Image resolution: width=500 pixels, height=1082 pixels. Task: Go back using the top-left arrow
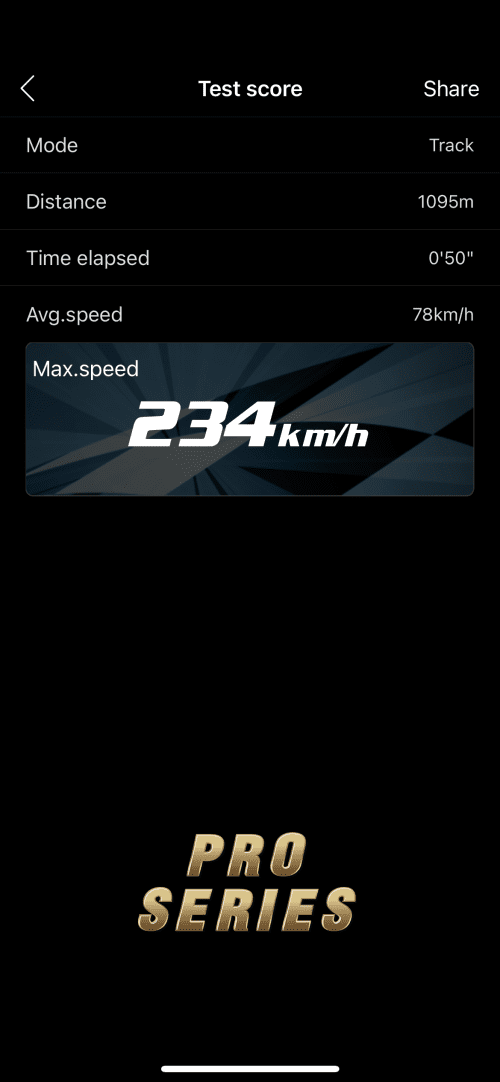pyautogui.click(x=28, y=88)
